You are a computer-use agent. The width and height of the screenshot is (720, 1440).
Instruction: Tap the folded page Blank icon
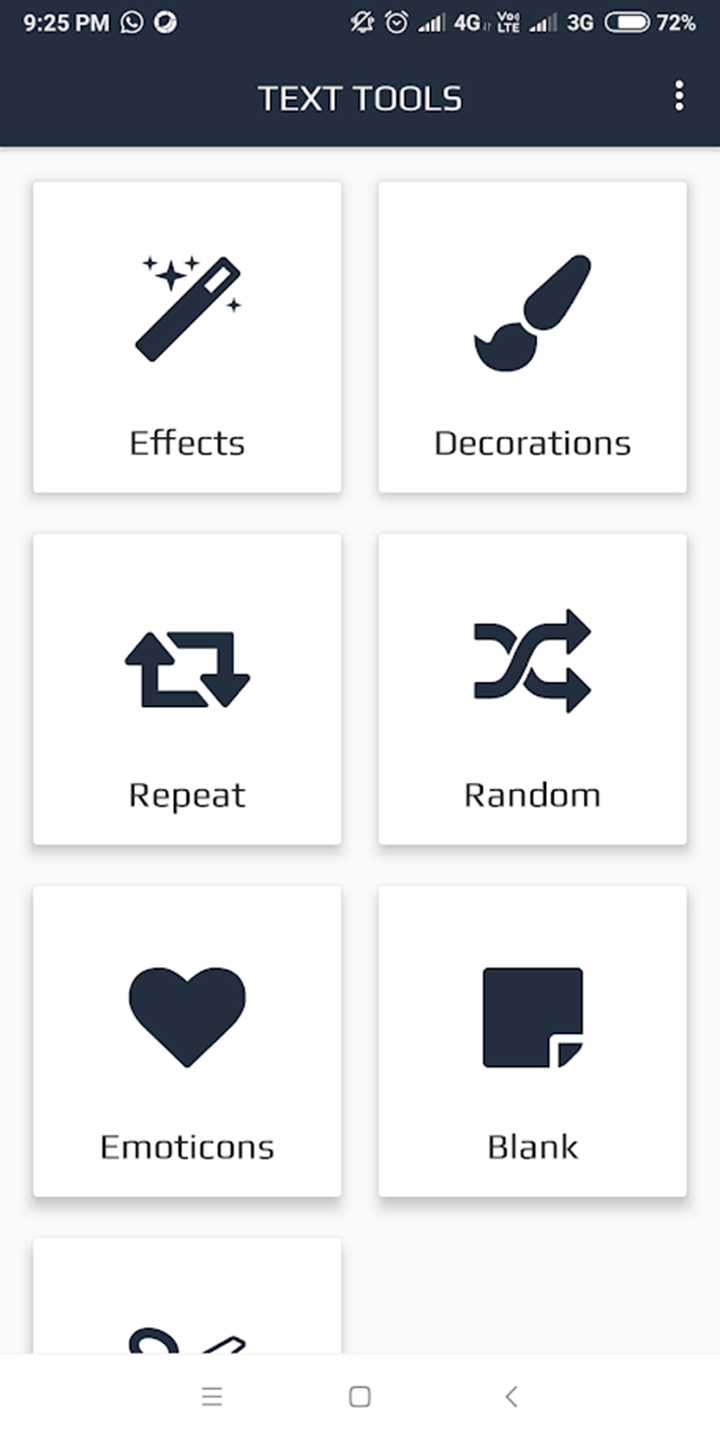[532, 1015]
